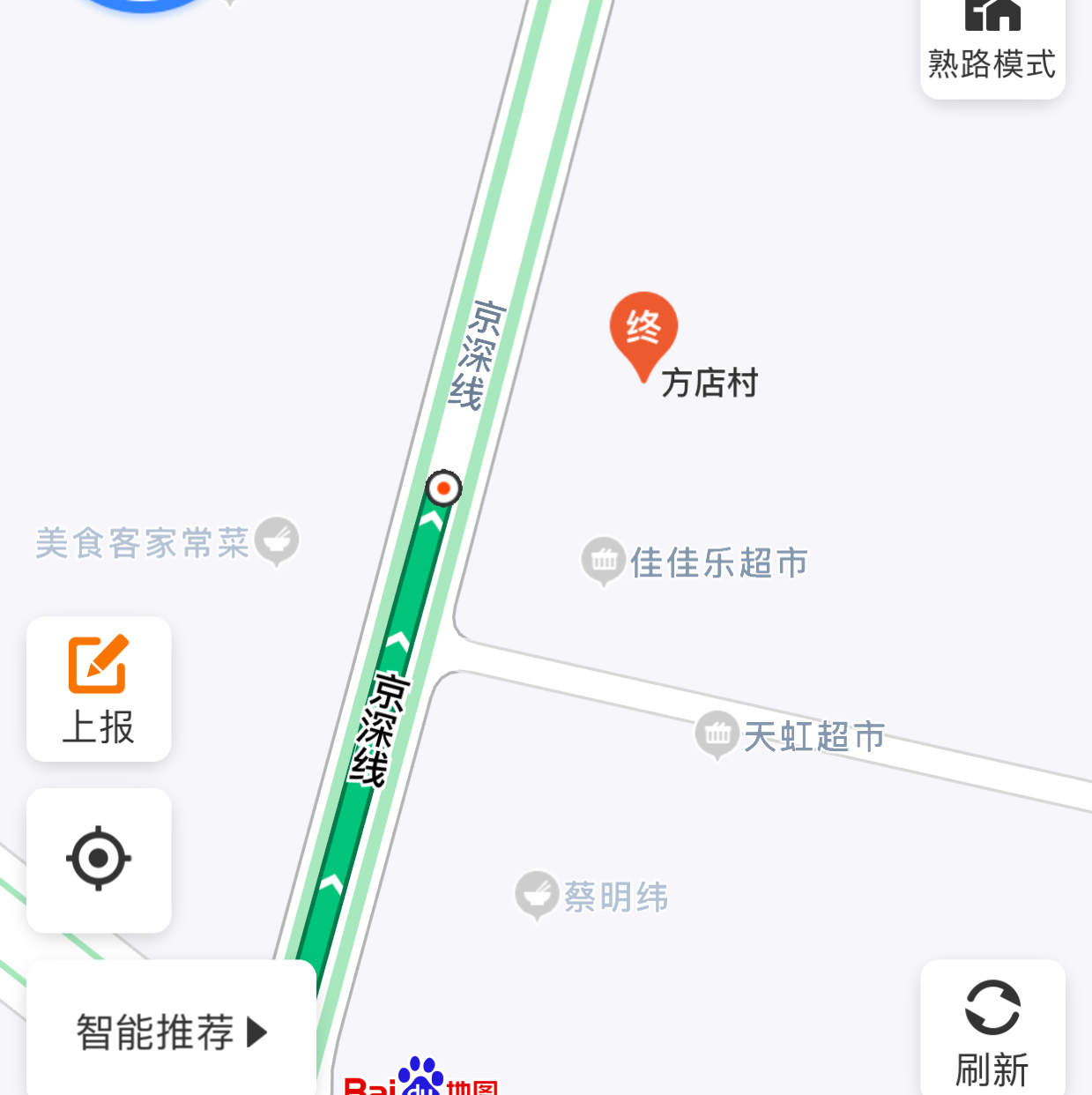The width and height of the screenshot is (1092, 1095).
Task: Tap the 天虹超市 map marker
Action: [x=717, y=734]
